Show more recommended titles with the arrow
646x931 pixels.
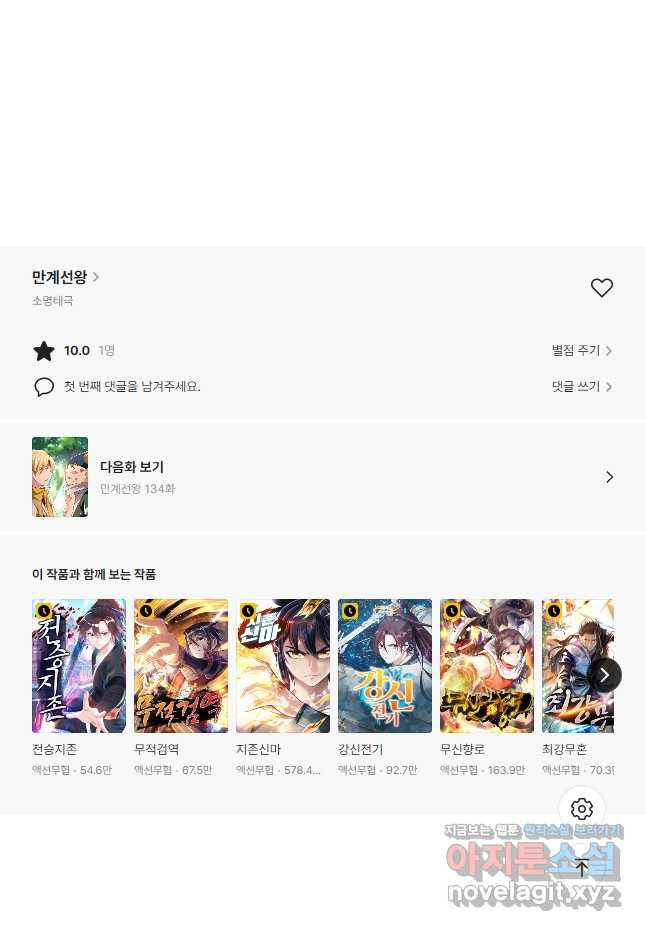pyautogui.click(x=604, y=675)
